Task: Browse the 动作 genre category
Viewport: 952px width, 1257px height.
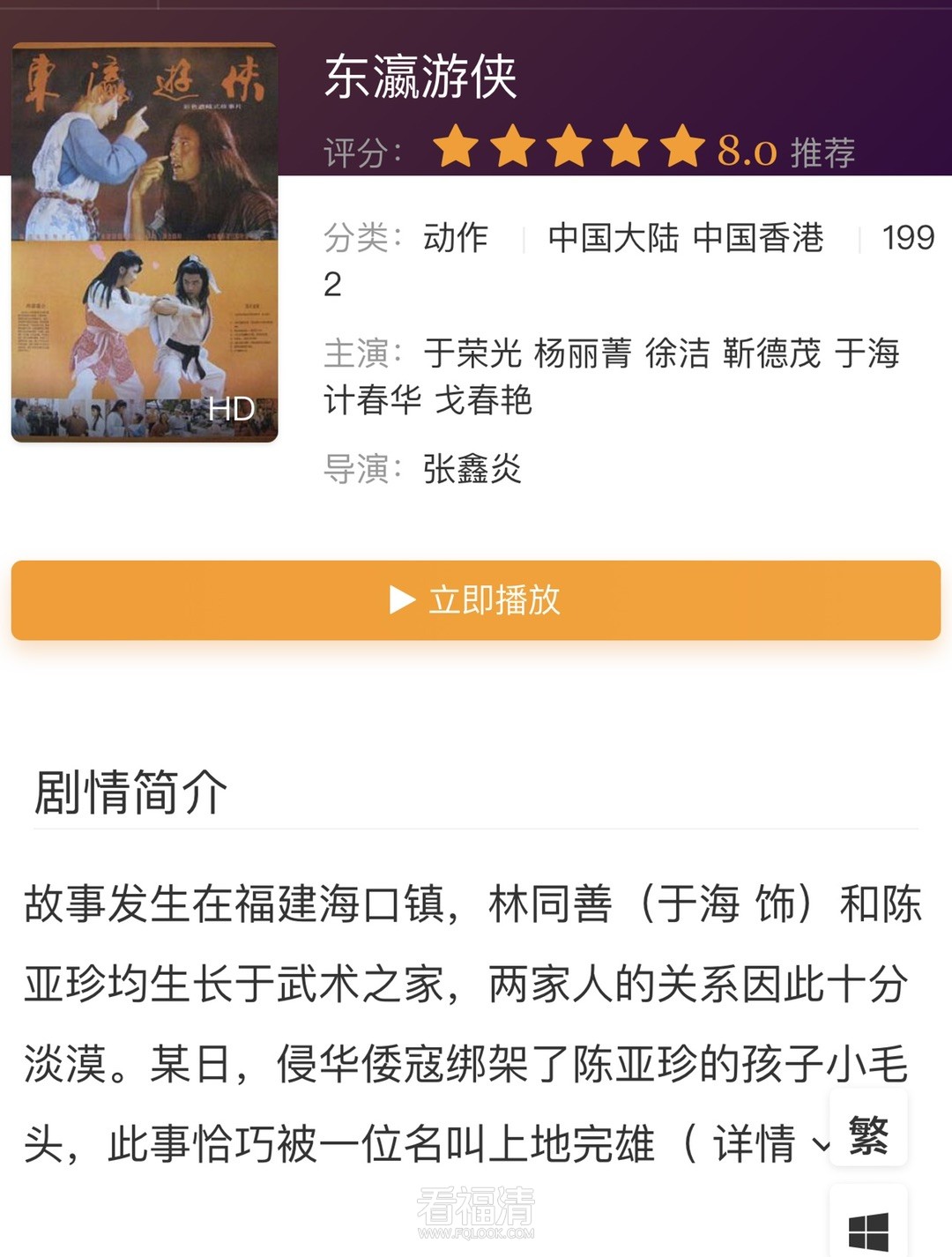Action: coord(455,238)
